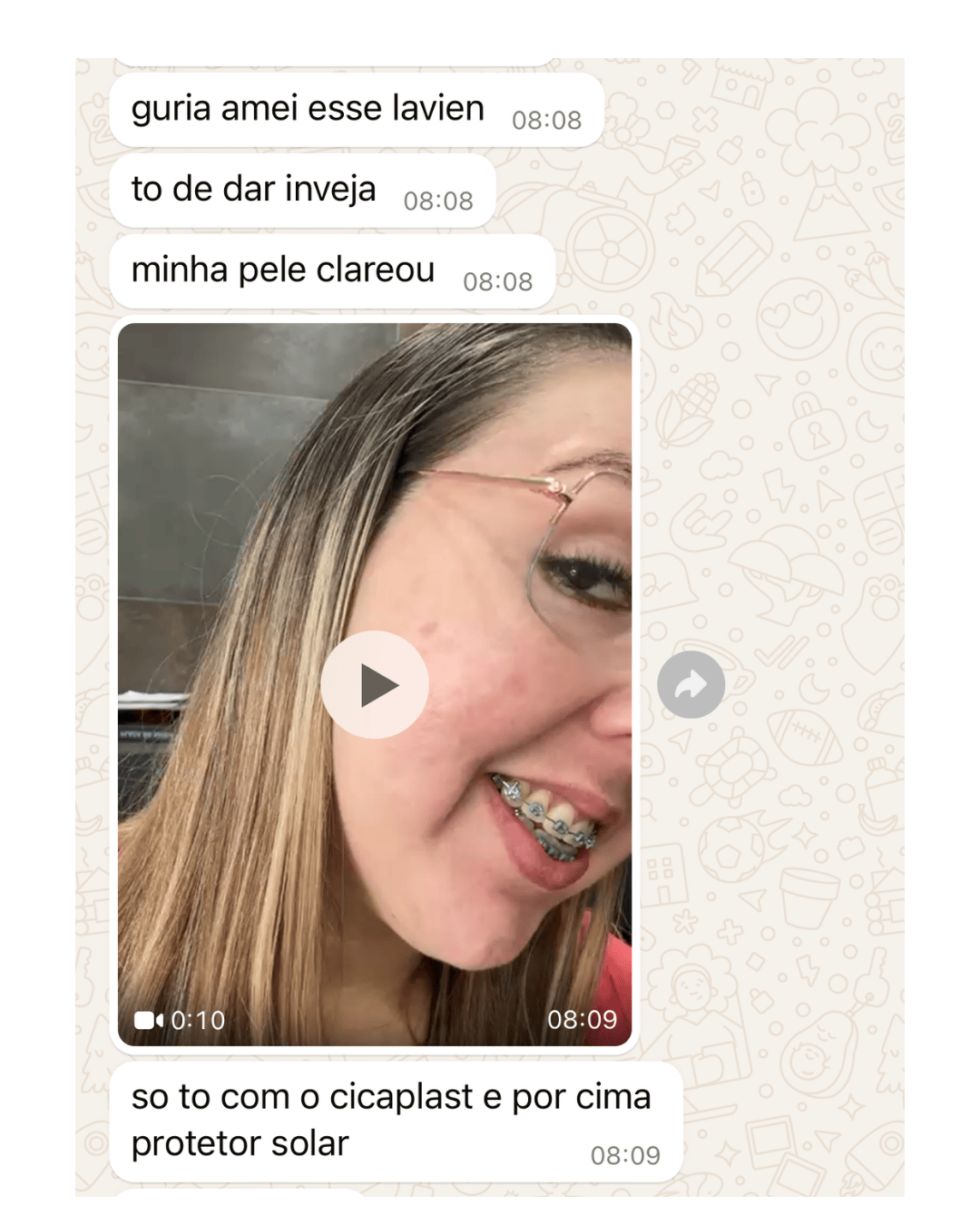Forward the video using the arrow icon
The height and width of the screenshot is (1225, 980).
[x=691, y=684]
